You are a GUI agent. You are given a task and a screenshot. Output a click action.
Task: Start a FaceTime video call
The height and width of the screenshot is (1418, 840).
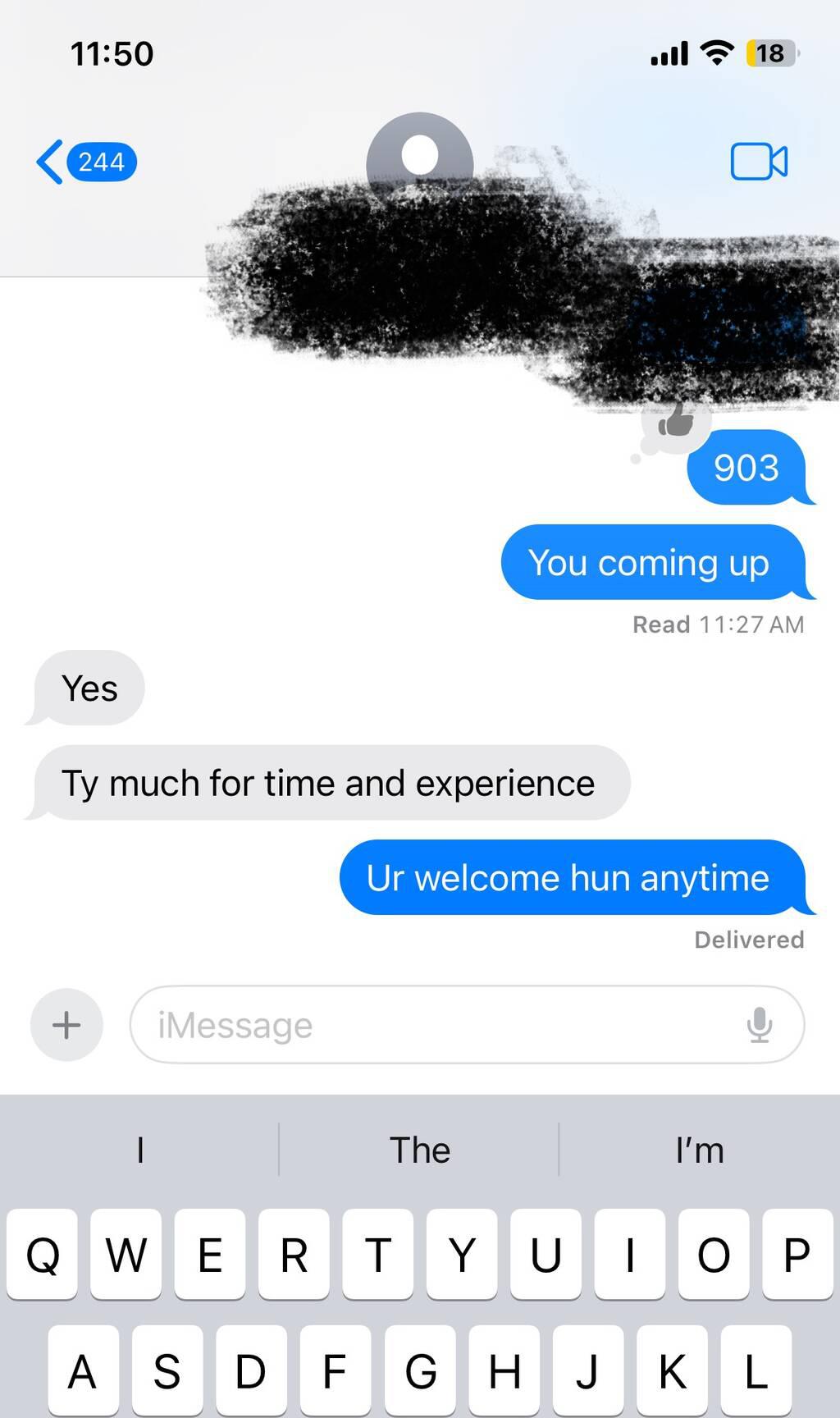point(759,162)
